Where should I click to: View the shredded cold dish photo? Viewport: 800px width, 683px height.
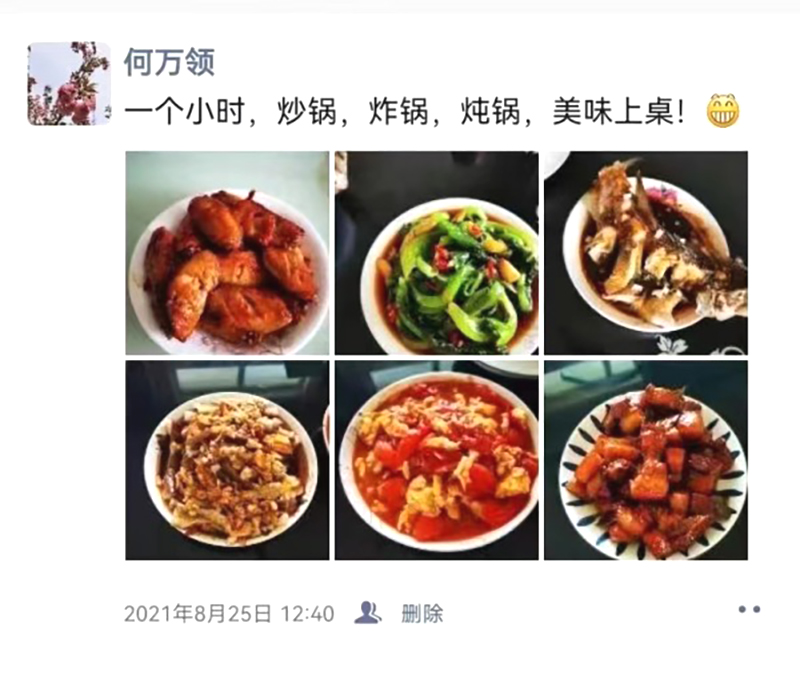pyautogui.click(x=227, y=460)
